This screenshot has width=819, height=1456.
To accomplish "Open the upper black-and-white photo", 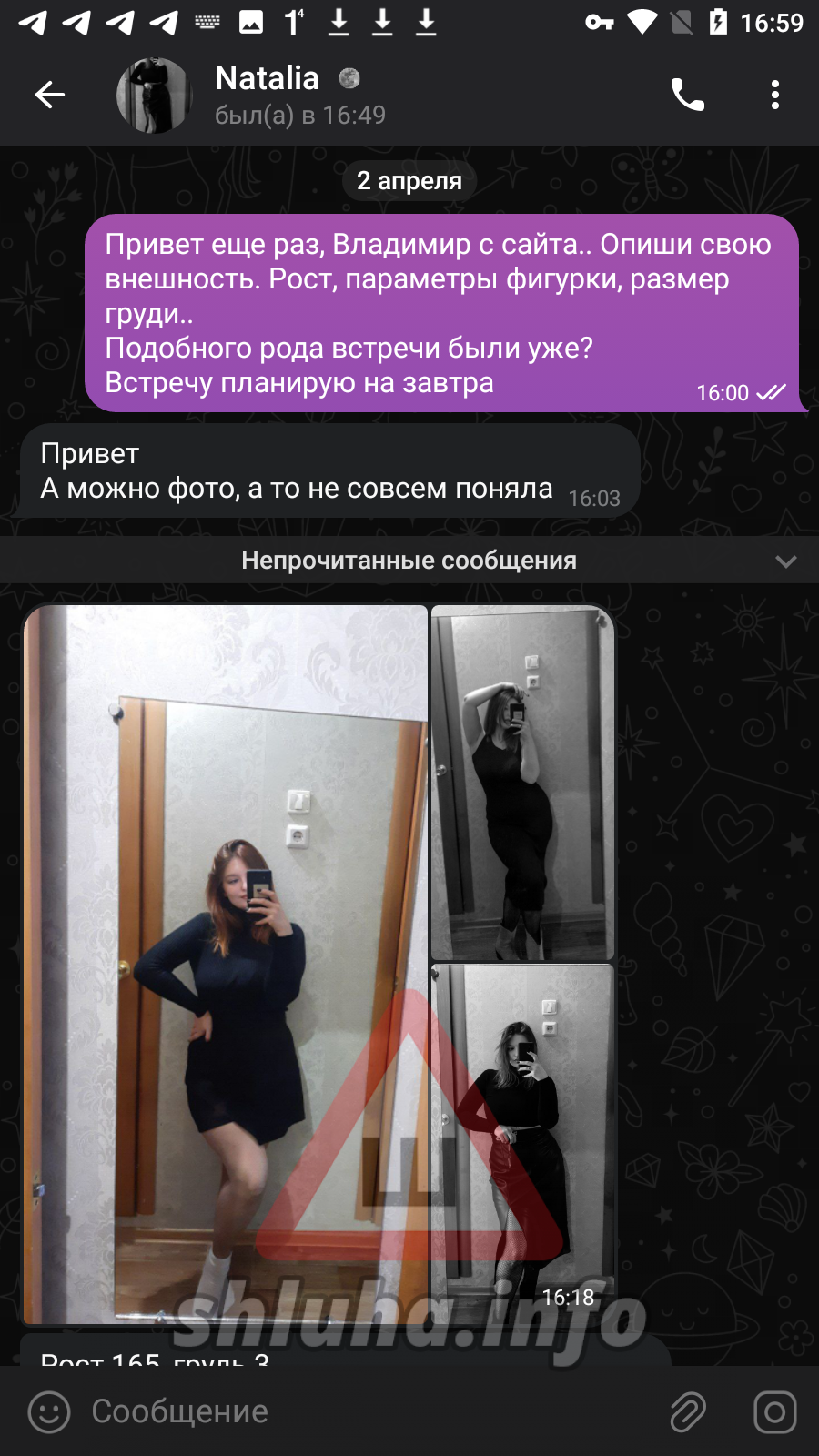I will pyautogui.click(x=522, y=783).
